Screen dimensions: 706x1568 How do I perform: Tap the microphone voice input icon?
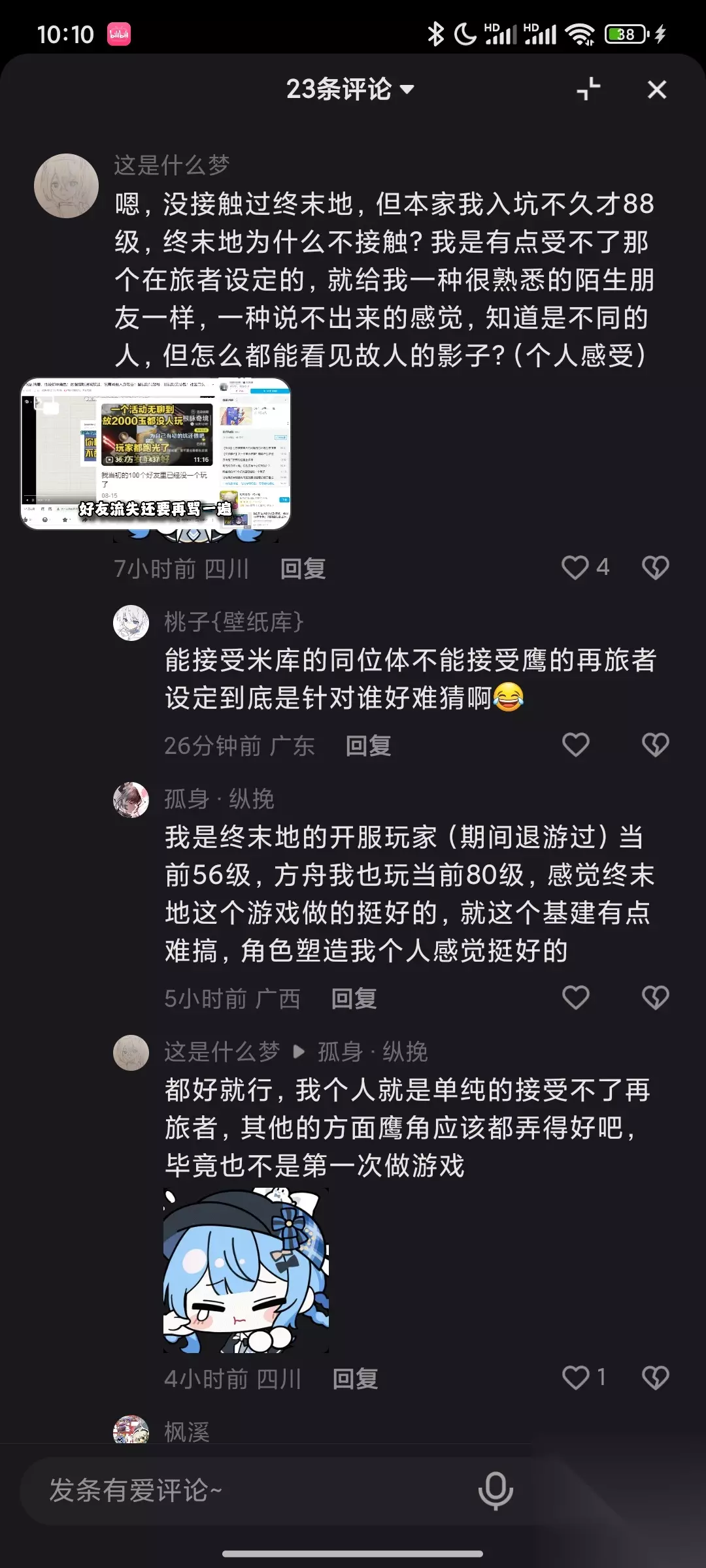(x=496, y=1490)
